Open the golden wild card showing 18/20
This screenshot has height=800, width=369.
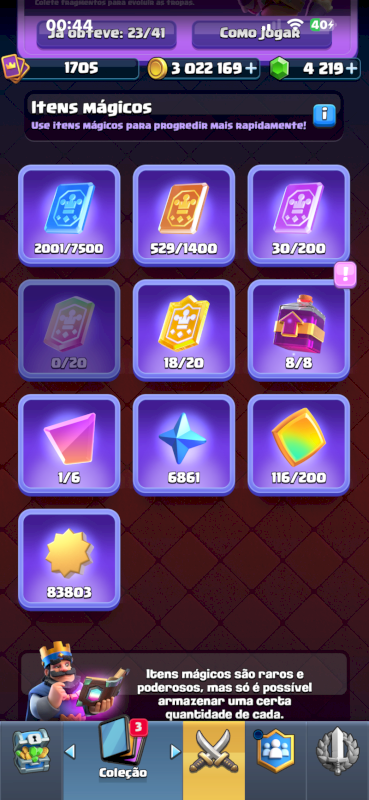(x=184, y=330)
